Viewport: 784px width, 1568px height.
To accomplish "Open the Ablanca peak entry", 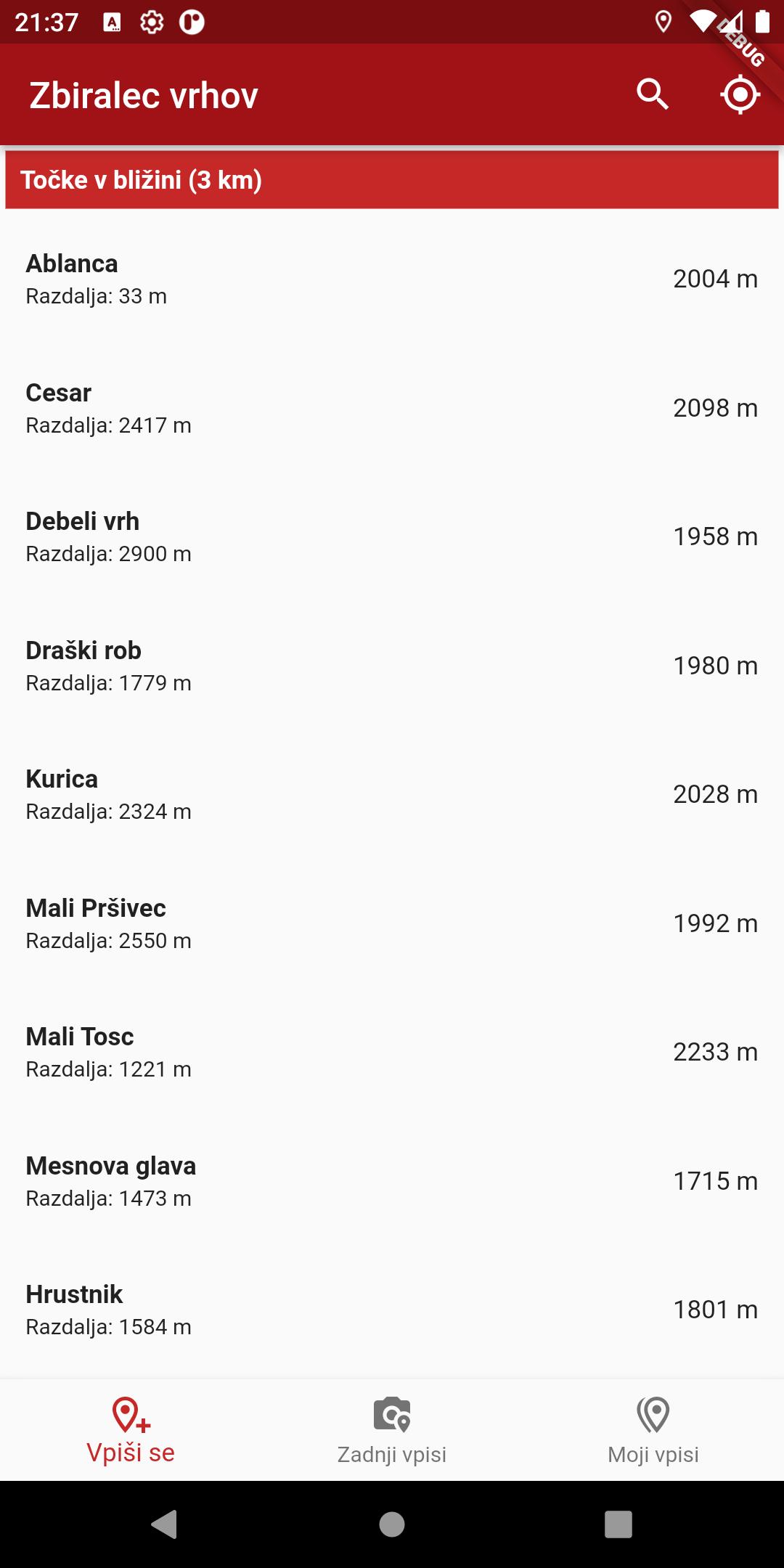I will point(392,279).
